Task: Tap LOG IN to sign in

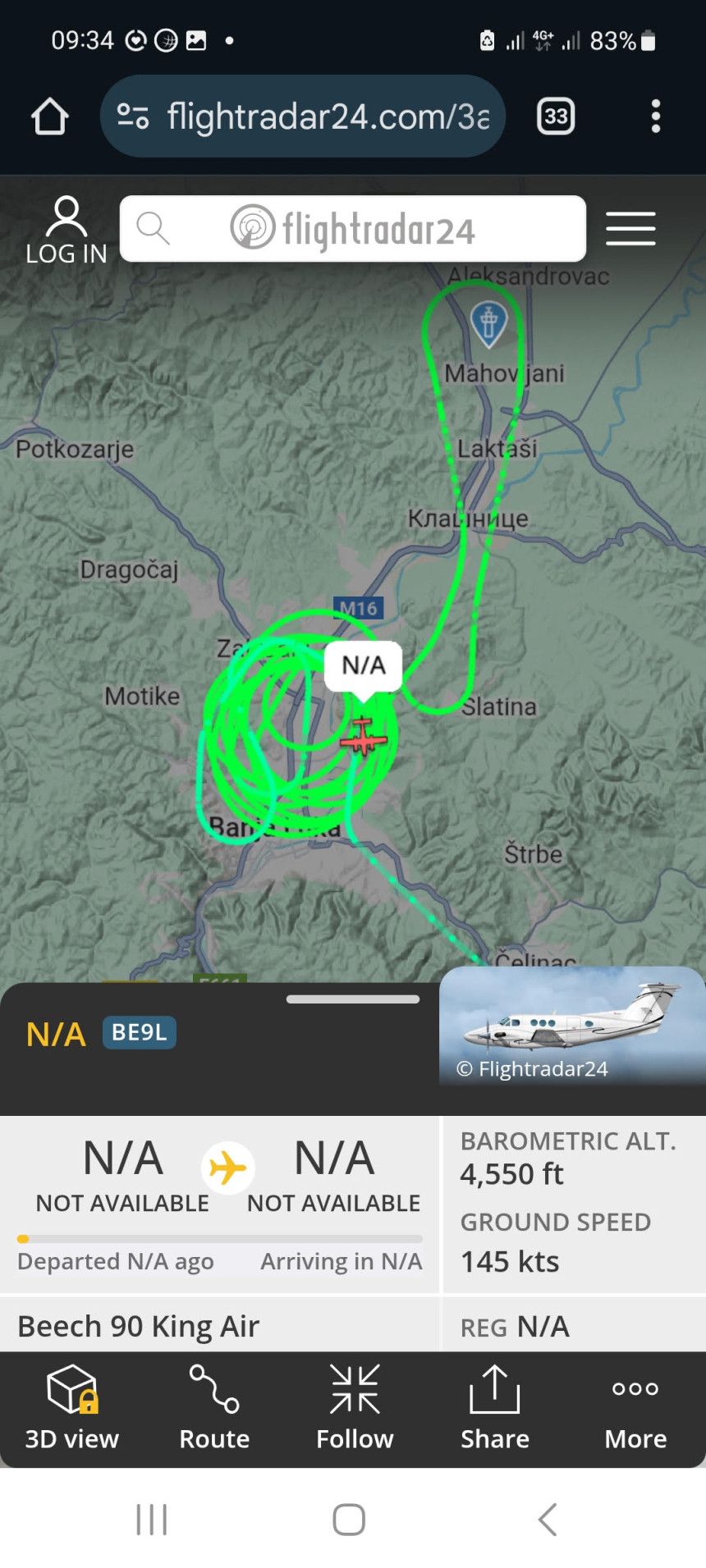Action: pos(66,231)
